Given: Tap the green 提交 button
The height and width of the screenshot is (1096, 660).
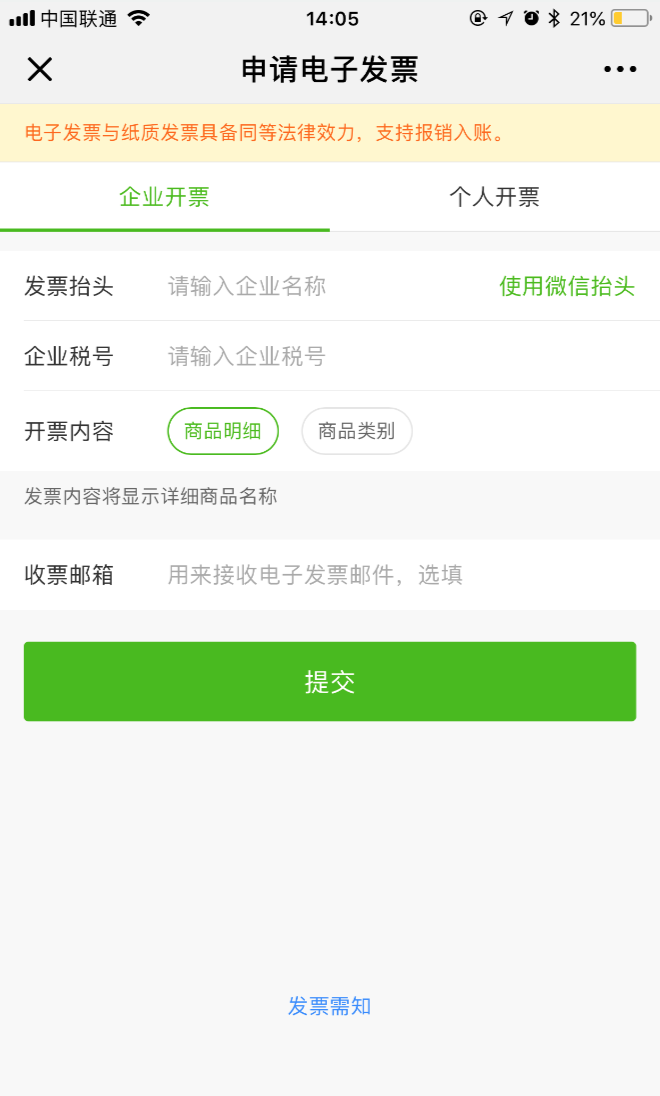Looking at the screenshot, I should 330,682.
